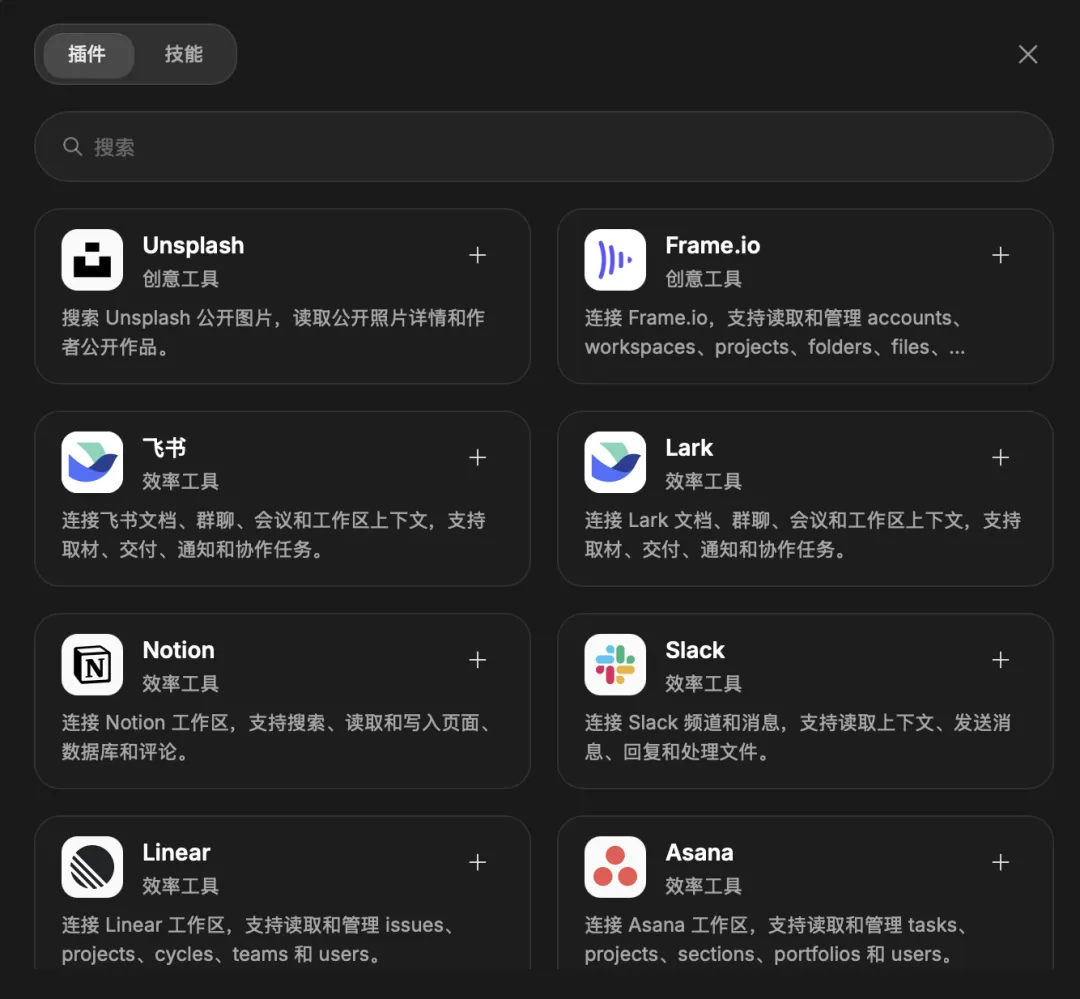
Task: Add the Notion plugin
Action: [x=477, y=660]
